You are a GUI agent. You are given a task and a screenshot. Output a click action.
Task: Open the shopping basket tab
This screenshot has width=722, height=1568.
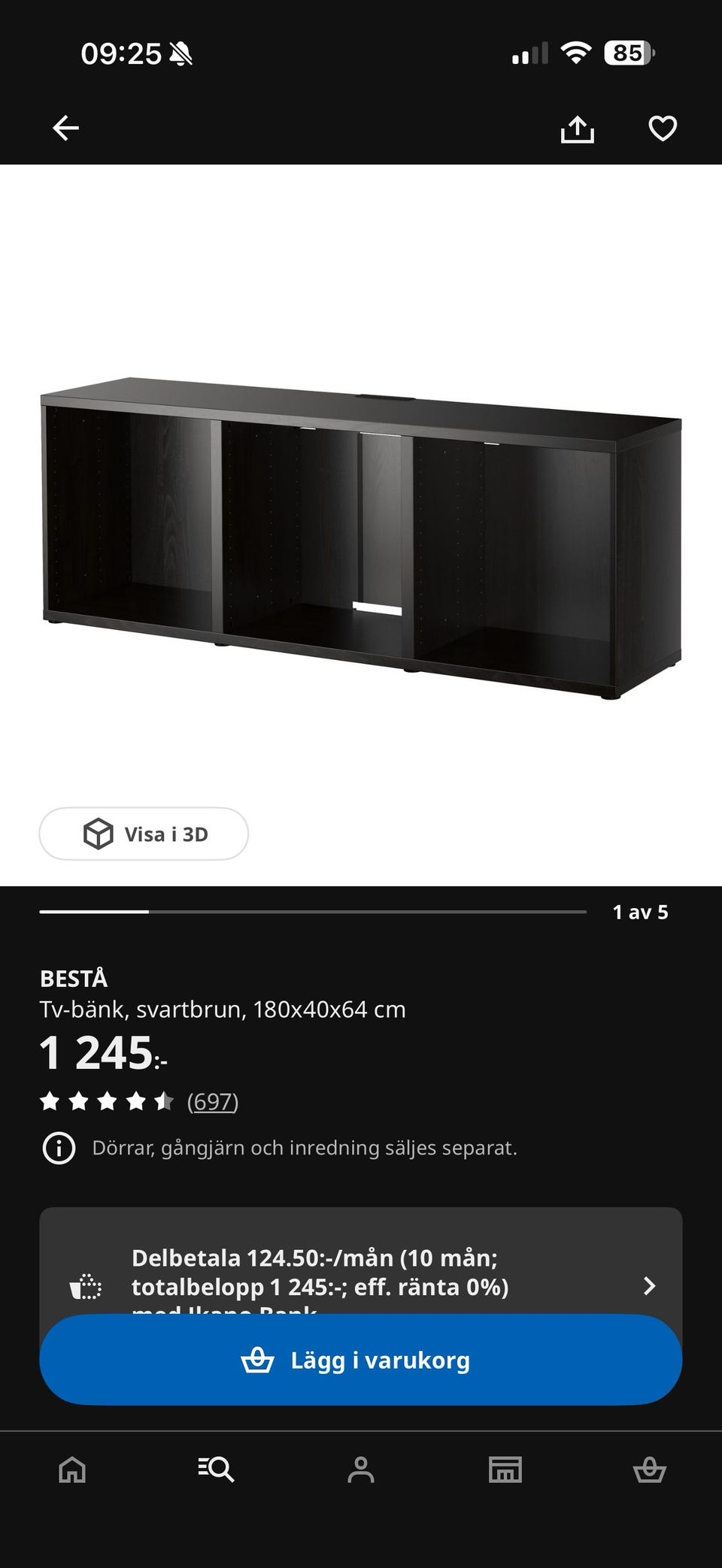tap(650, 1469)
